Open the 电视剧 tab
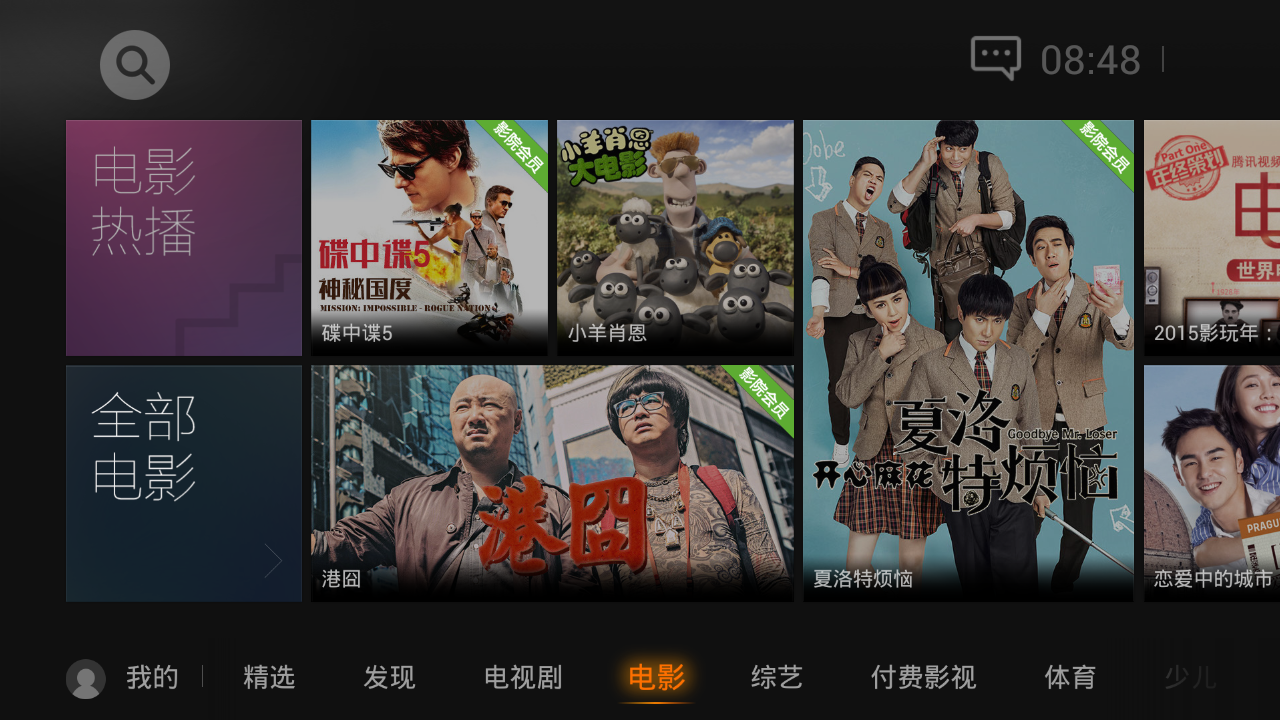This screenshot has height=720, width=1280. (523, 678)
